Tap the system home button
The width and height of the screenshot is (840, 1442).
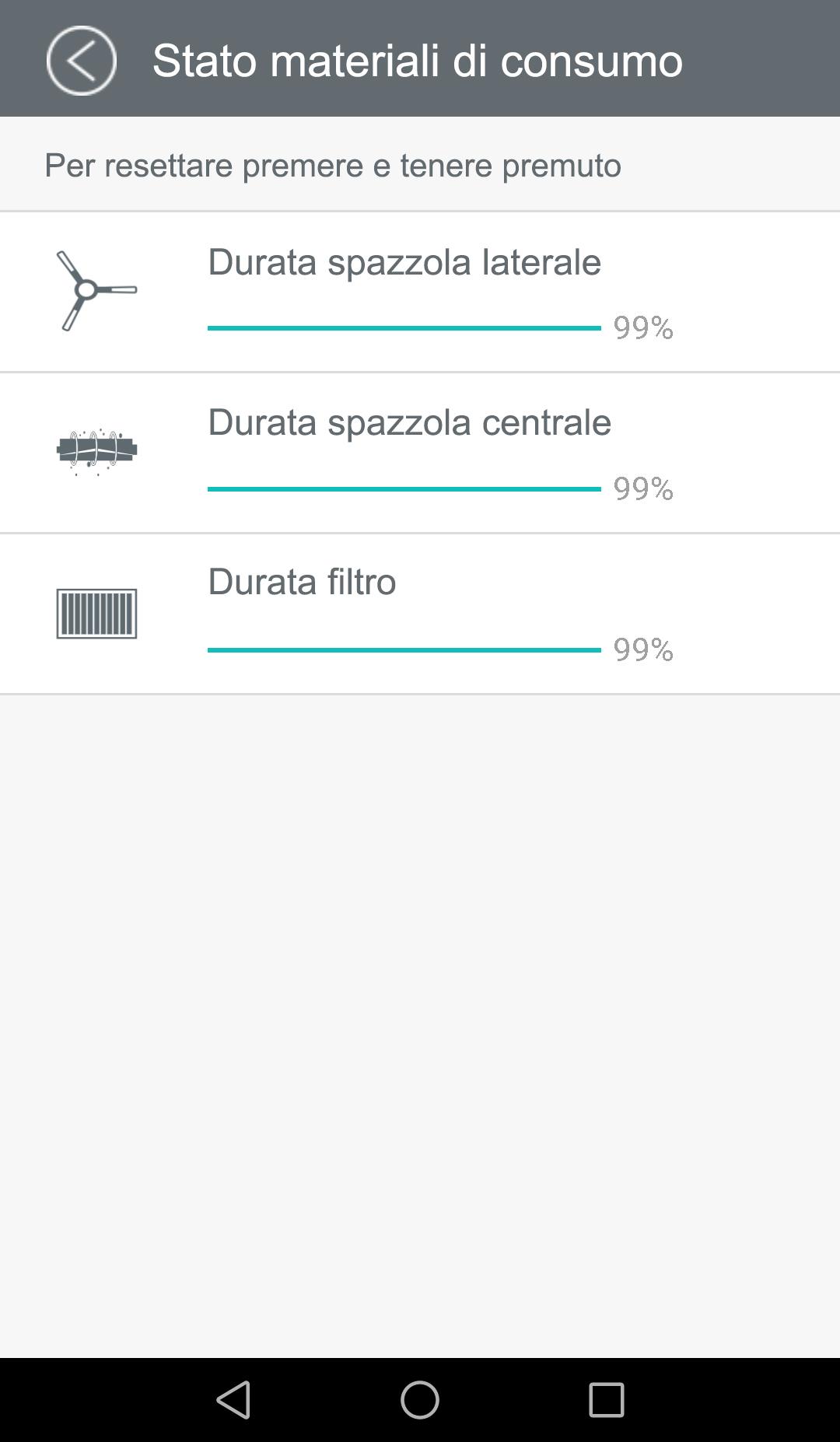pyautogui.click(x=420, y=1400)
